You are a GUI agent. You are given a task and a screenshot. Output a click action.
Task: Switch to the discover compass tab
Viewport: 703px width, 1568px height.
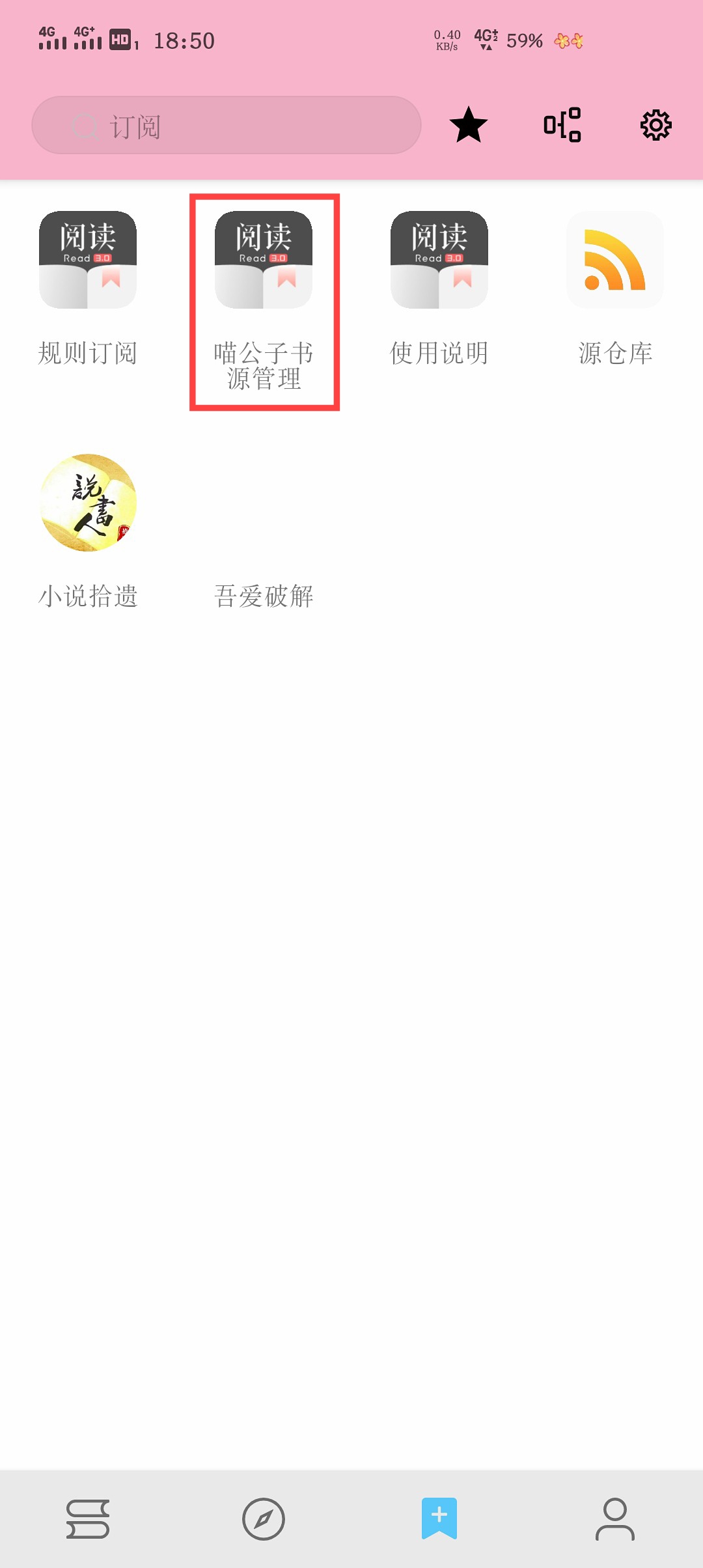point(264,1519)
